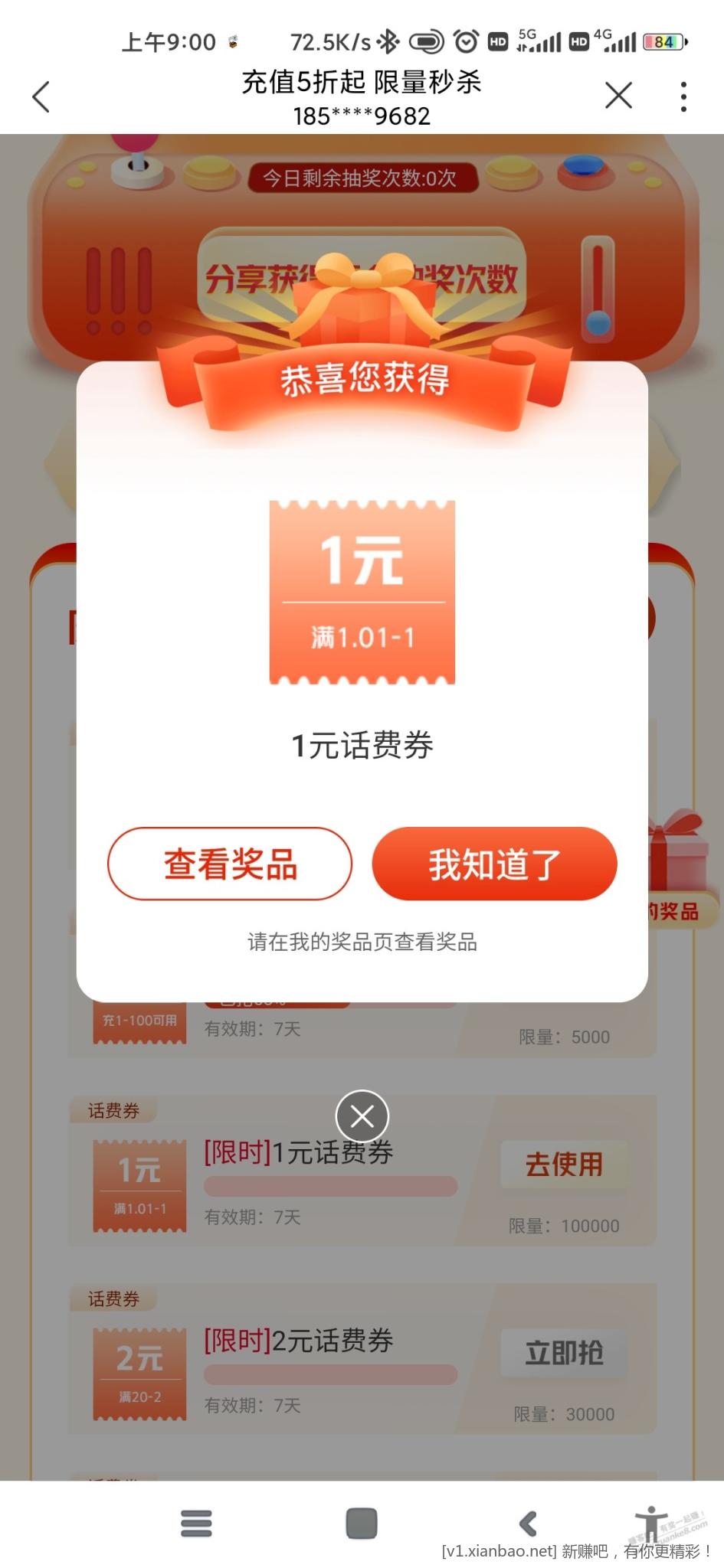The image size is (724, 1568).
Task: Tap 立即抢 for the 2元话费券
Action: point(564,1353)
